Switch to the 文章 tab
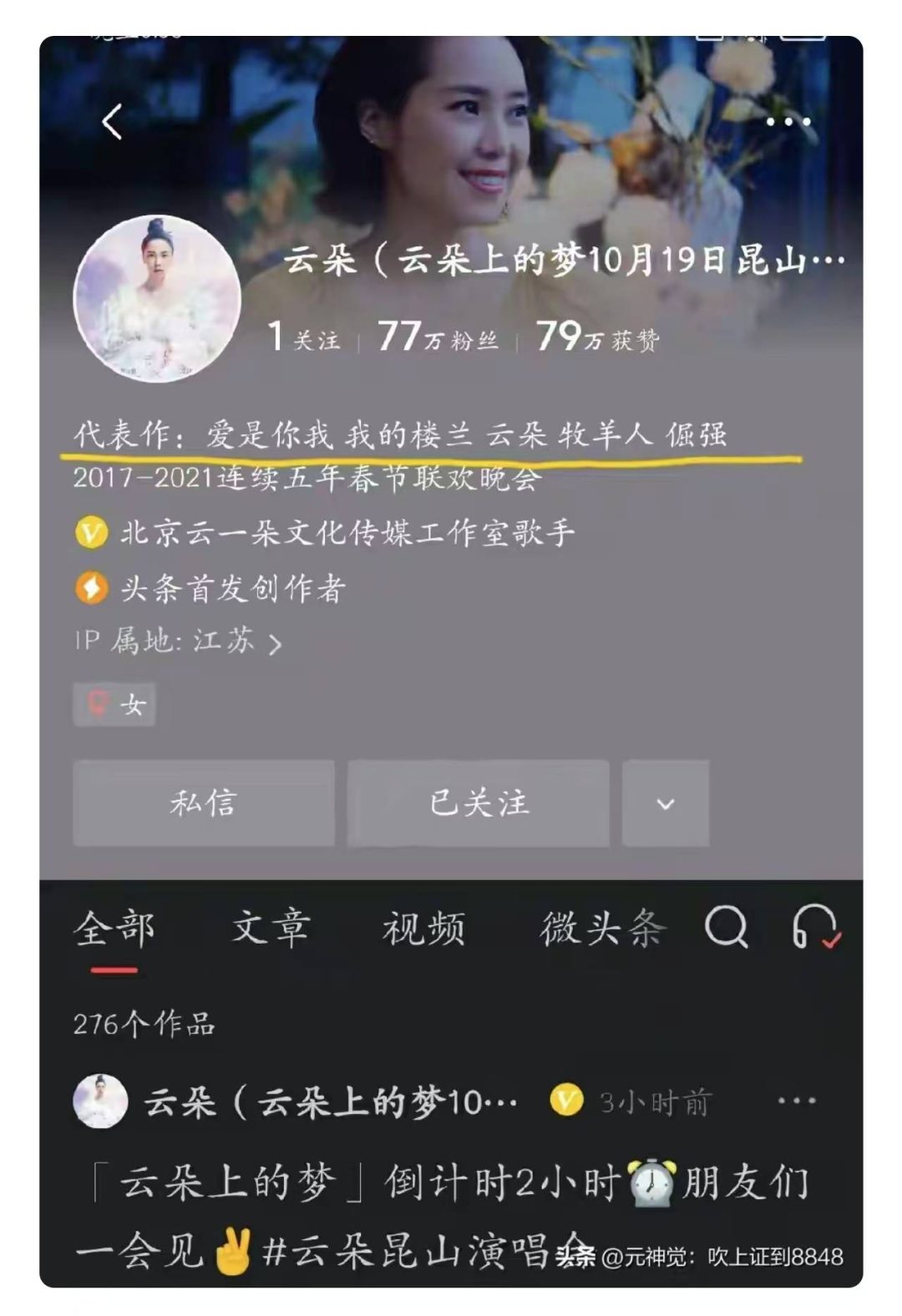902x1316 pixels. 271,929
